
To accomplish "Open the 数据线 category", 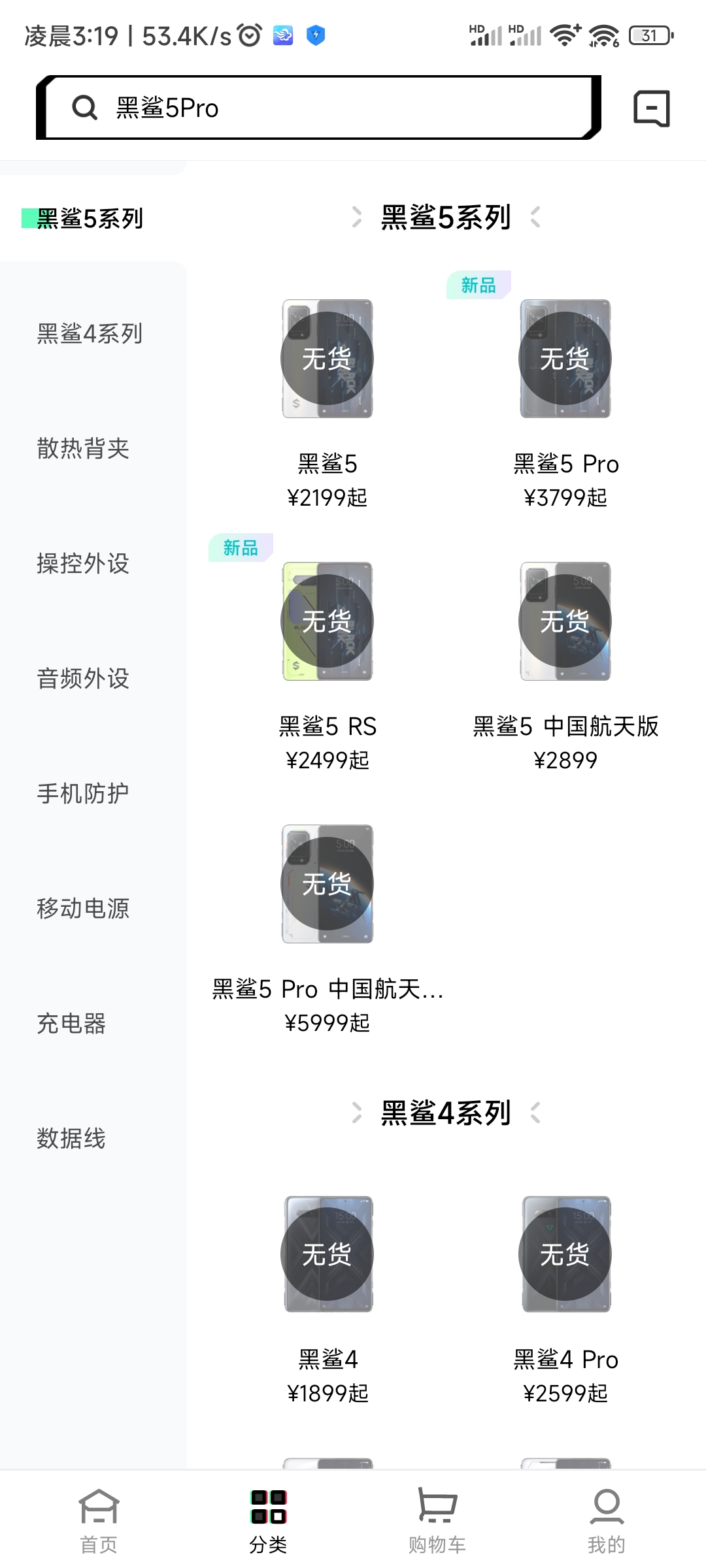I will tap(71, 1138).
